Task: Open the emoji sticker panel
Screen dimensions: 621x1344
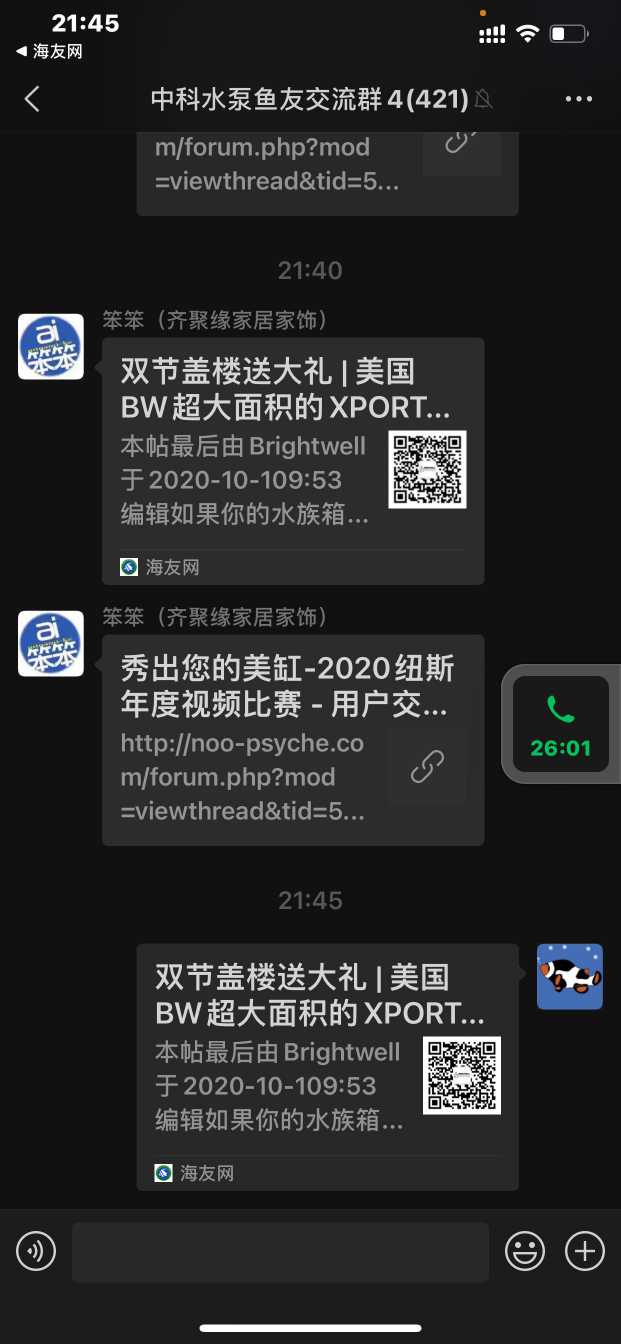Action: pyautogui.click(x=525, y=1251)
